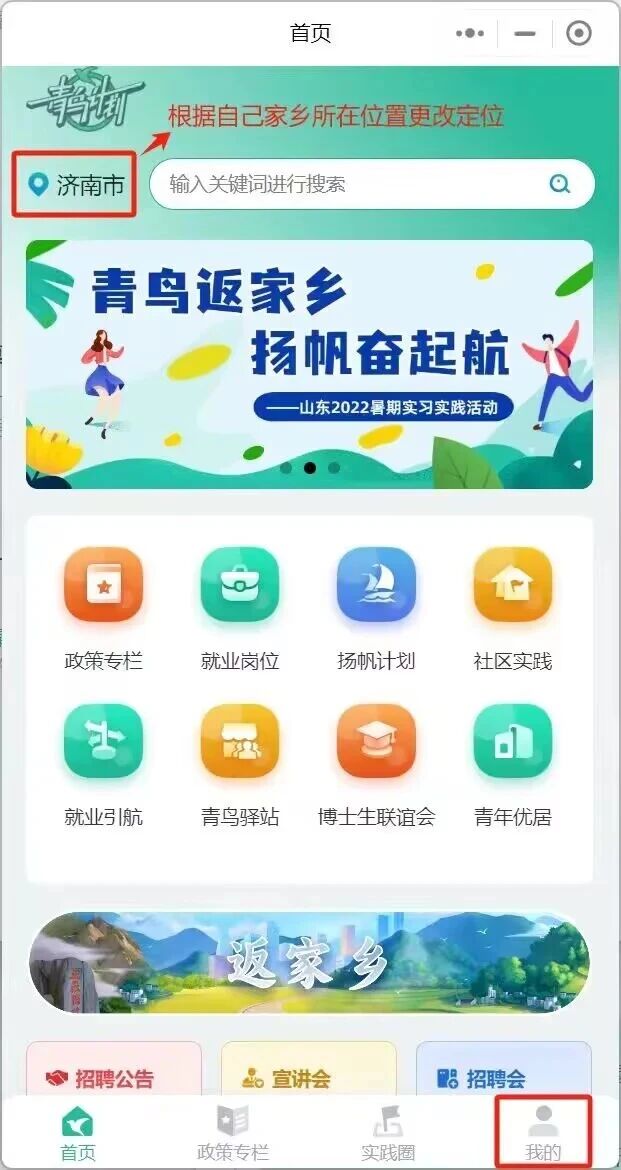
Task: Open 扬帆计划
Action: coord(376,609)
